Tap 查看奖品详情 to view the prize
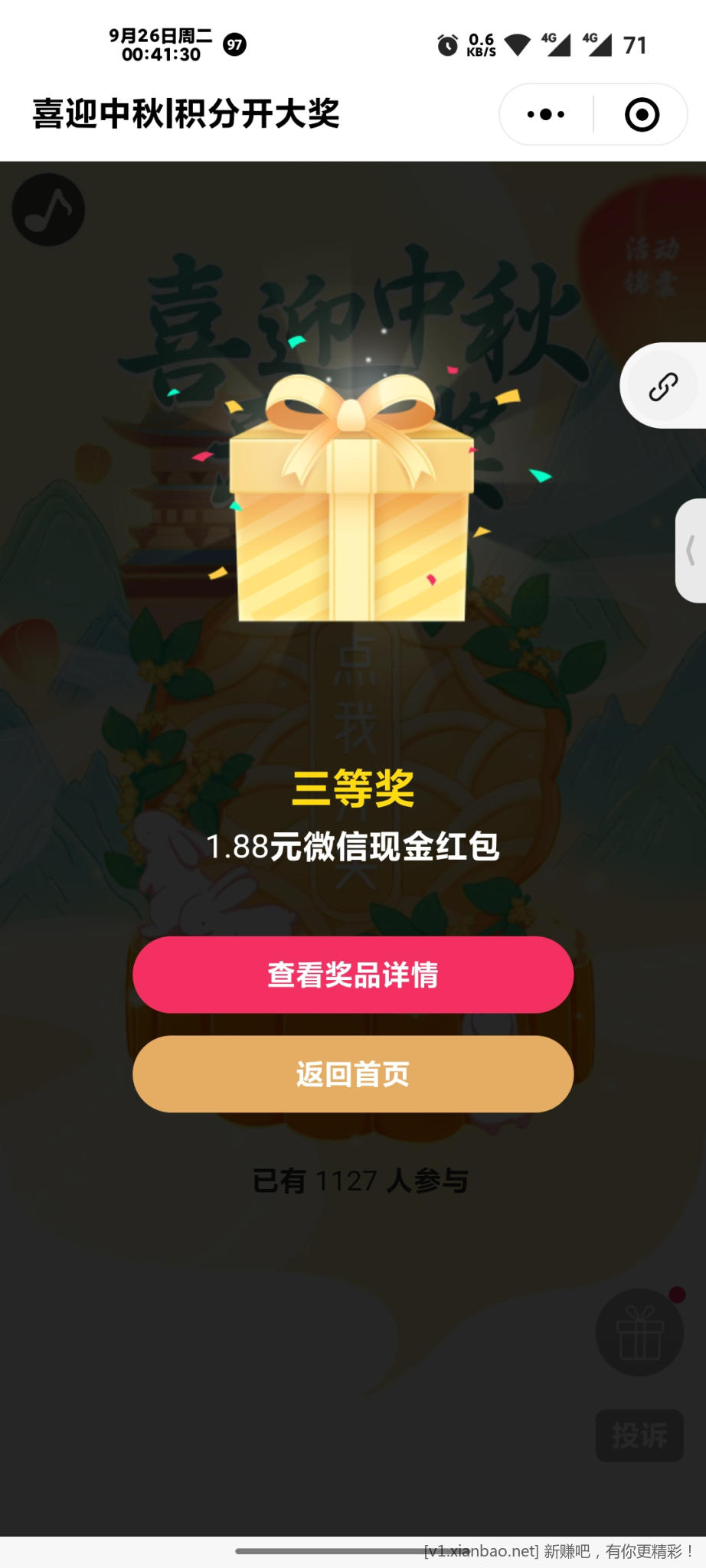This screenshot has height=1568, width=706. (353, 975)
